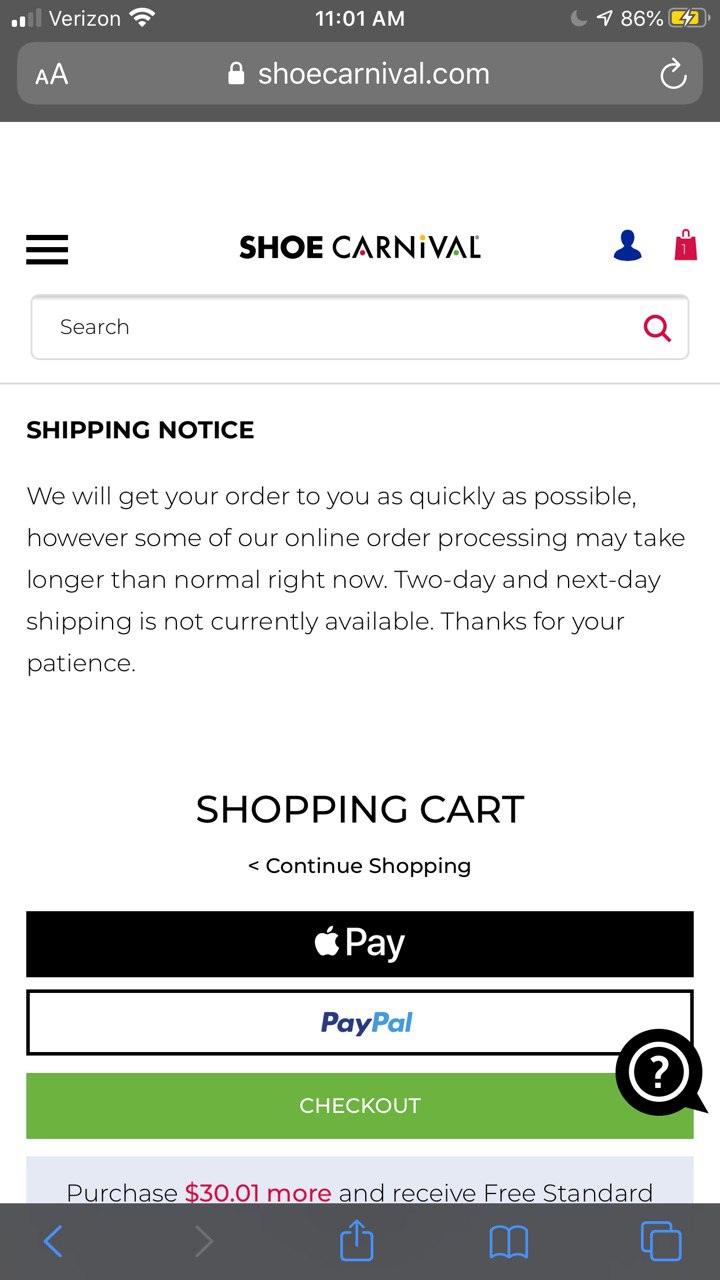Open the AA reader text options
This screenshot has width=720, height=1280.
(51, 74)
